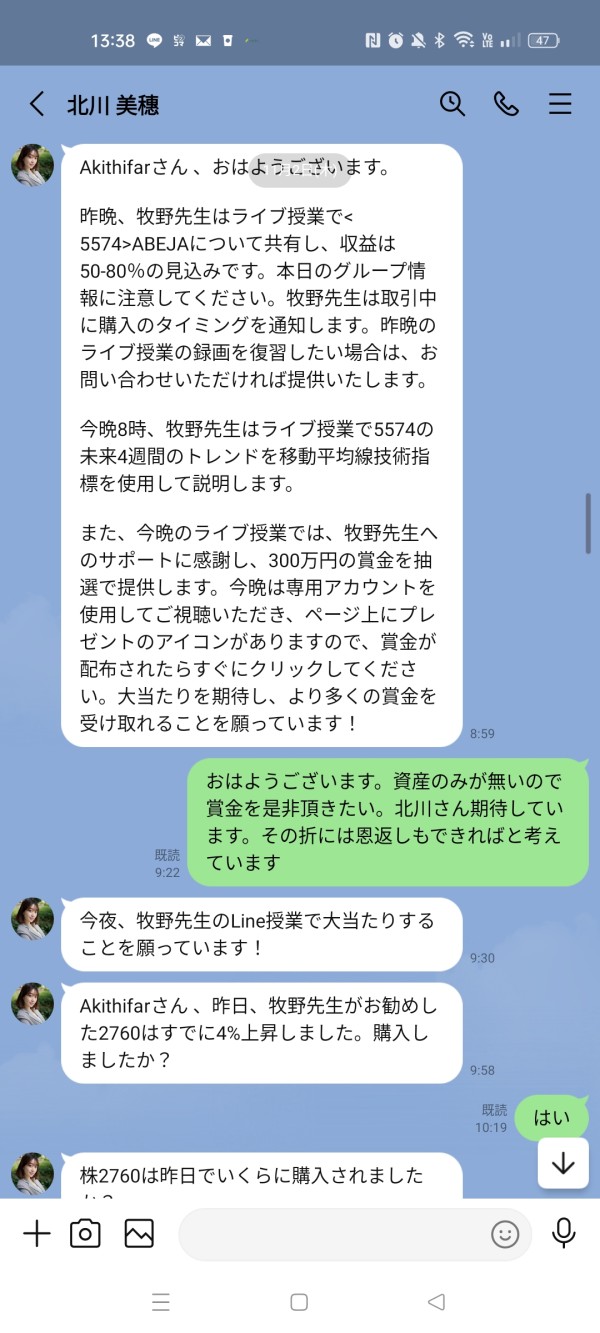This screenshot has height=1333, width=600.
Task: Tap the system home button
Action: tap(299, 1302)
